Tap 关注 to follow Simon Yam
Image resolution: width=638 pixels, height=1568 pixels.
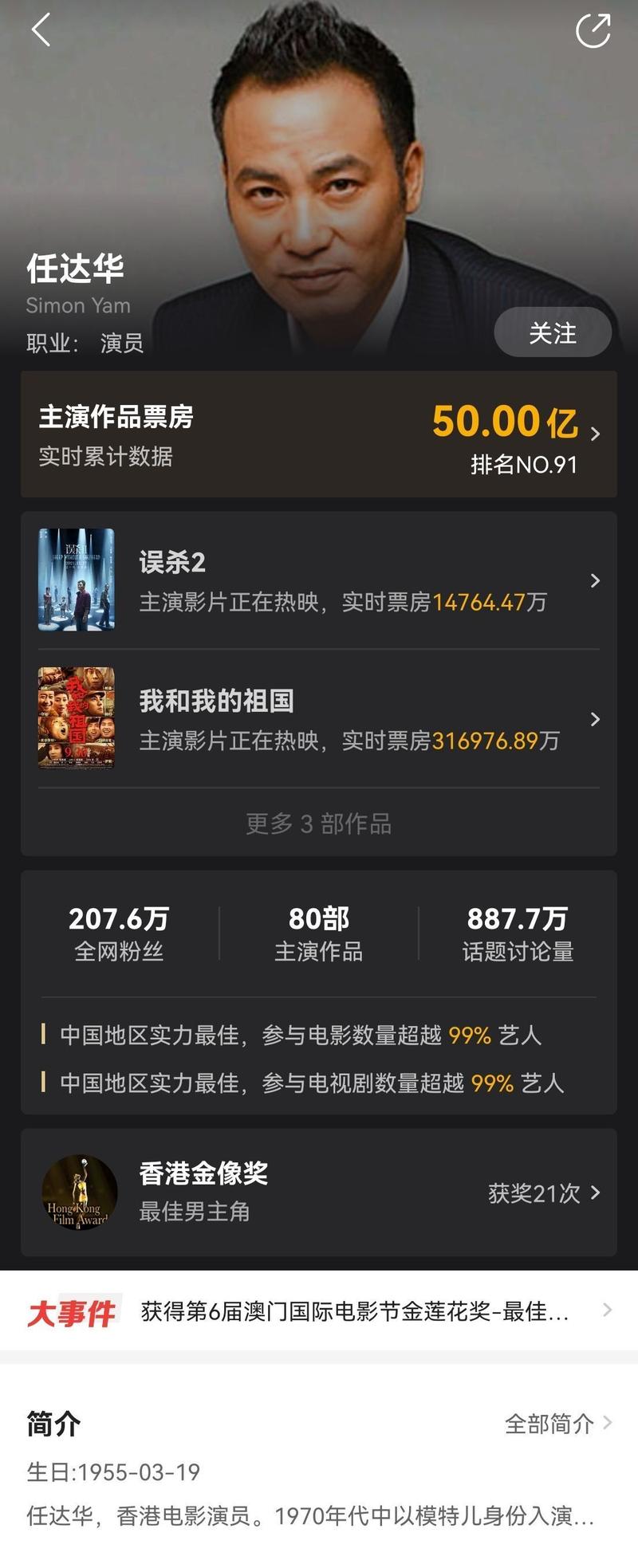coord(552,332)
